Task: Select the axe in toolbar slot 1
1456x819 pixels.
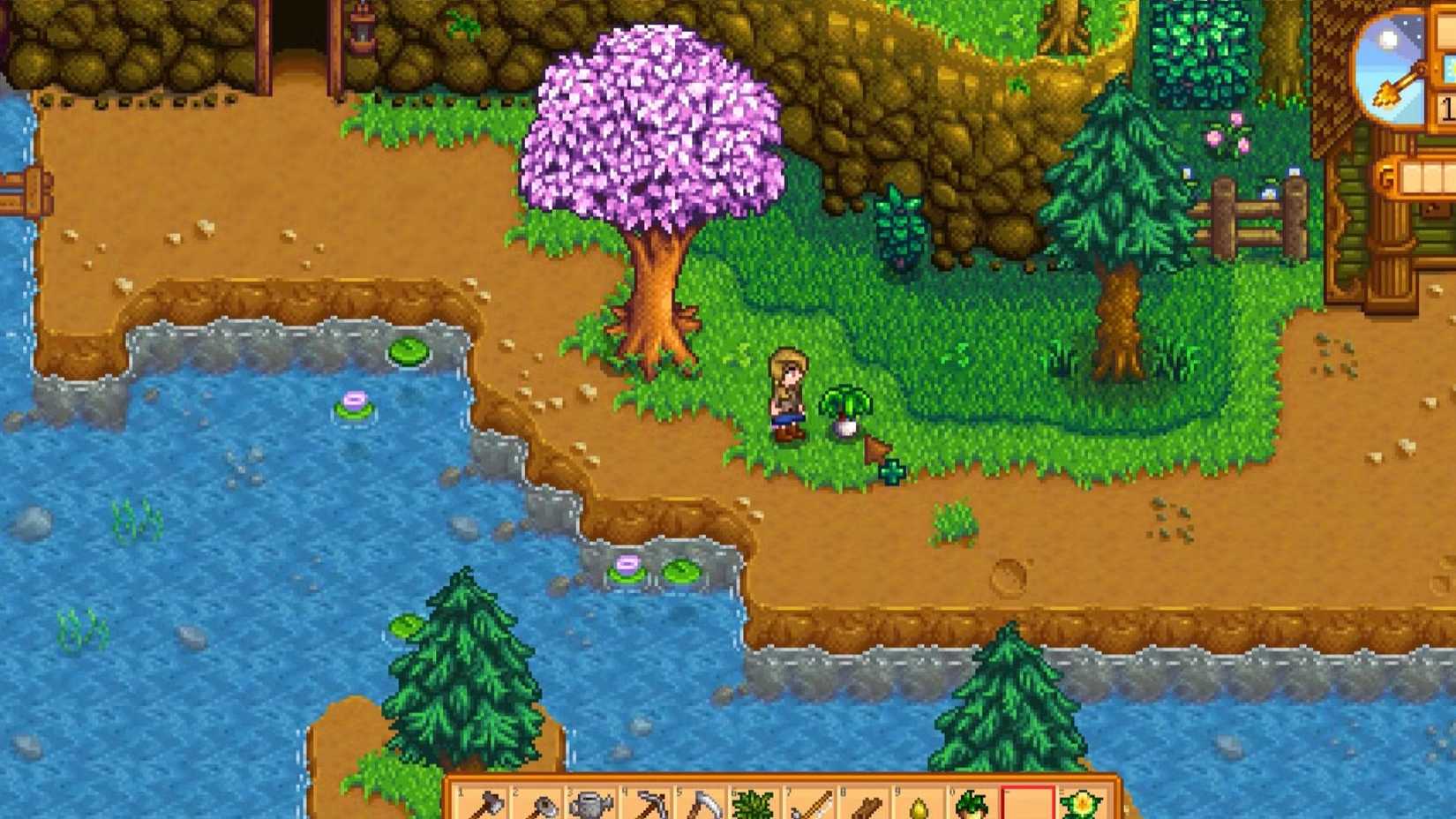Action: (484, 805)
